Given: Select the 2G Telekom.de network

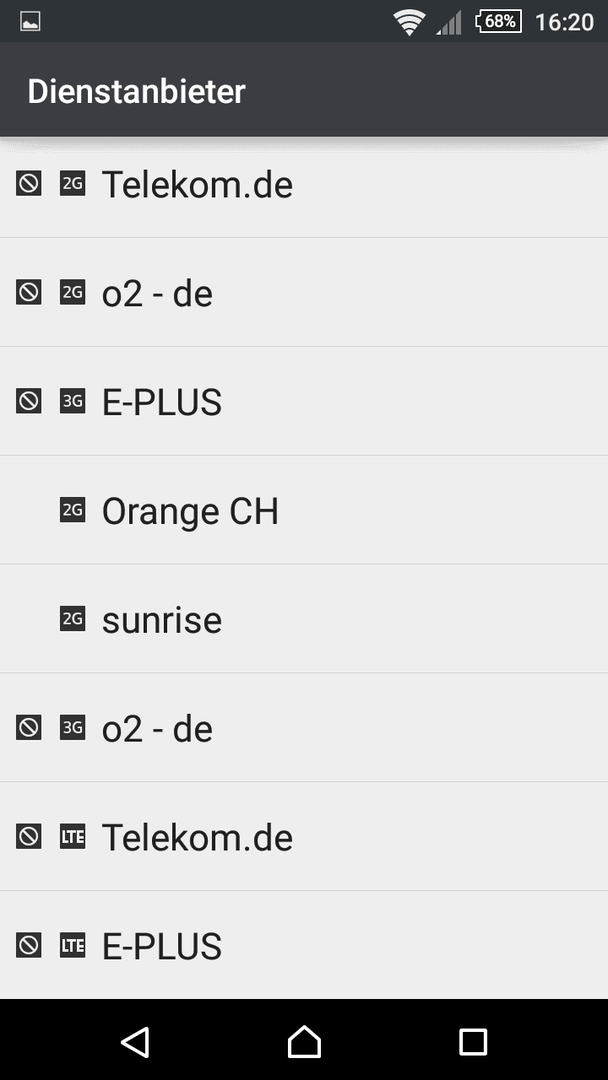Looking at the screenshot, I should pyautogui.click(x=304, y=185).
